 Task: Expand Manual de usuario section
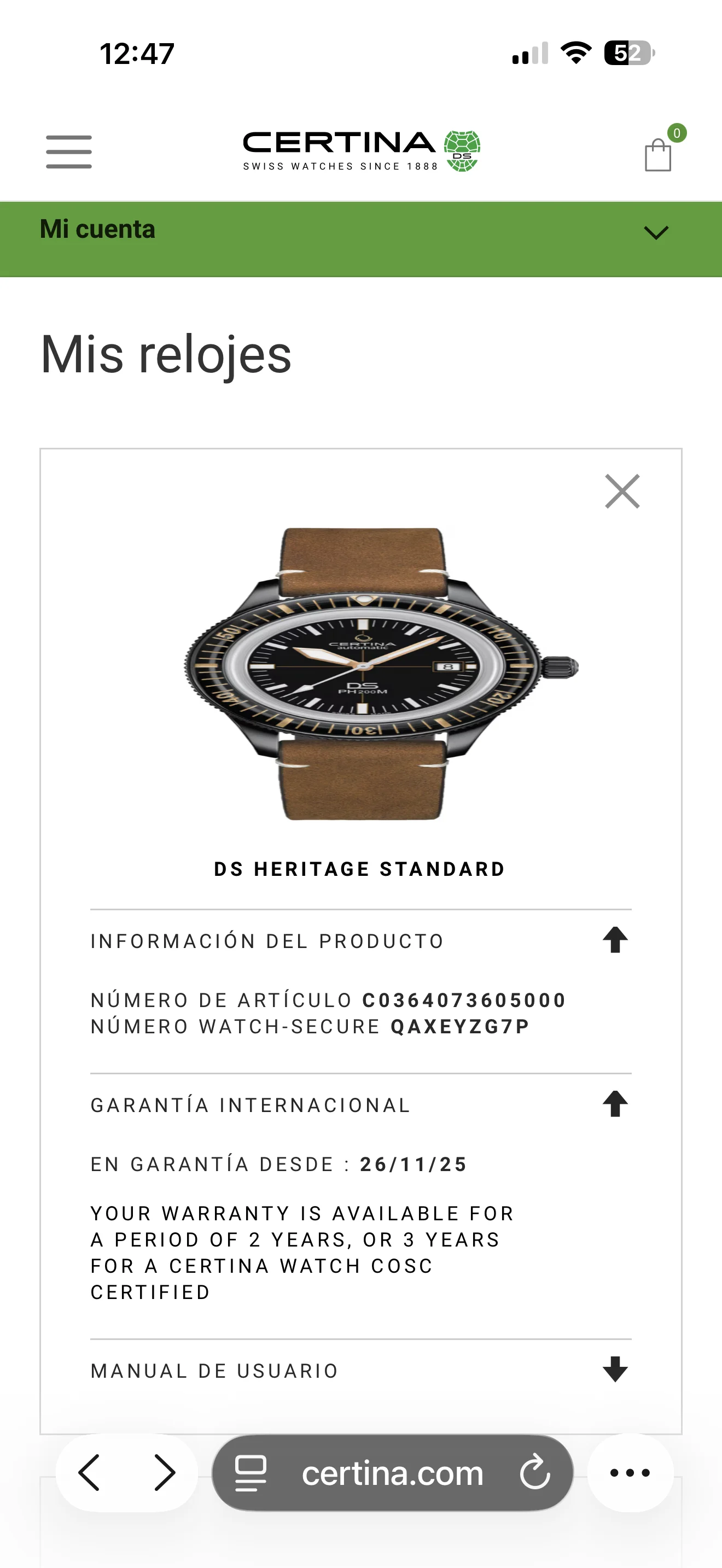click(615, 1370)
